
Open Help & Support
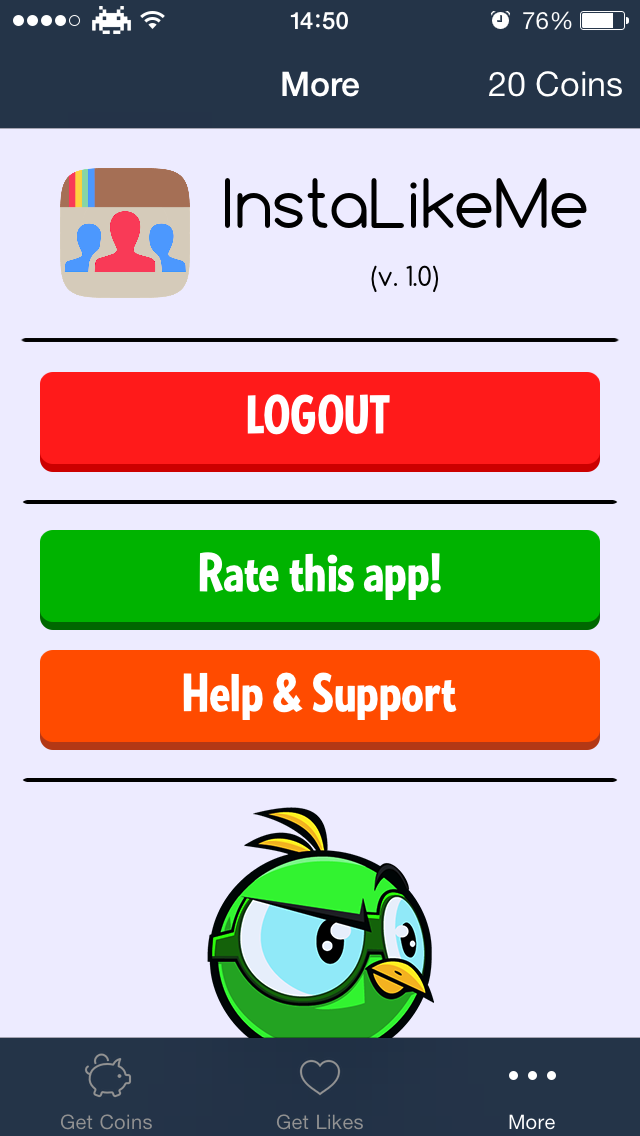coord(320,696)
